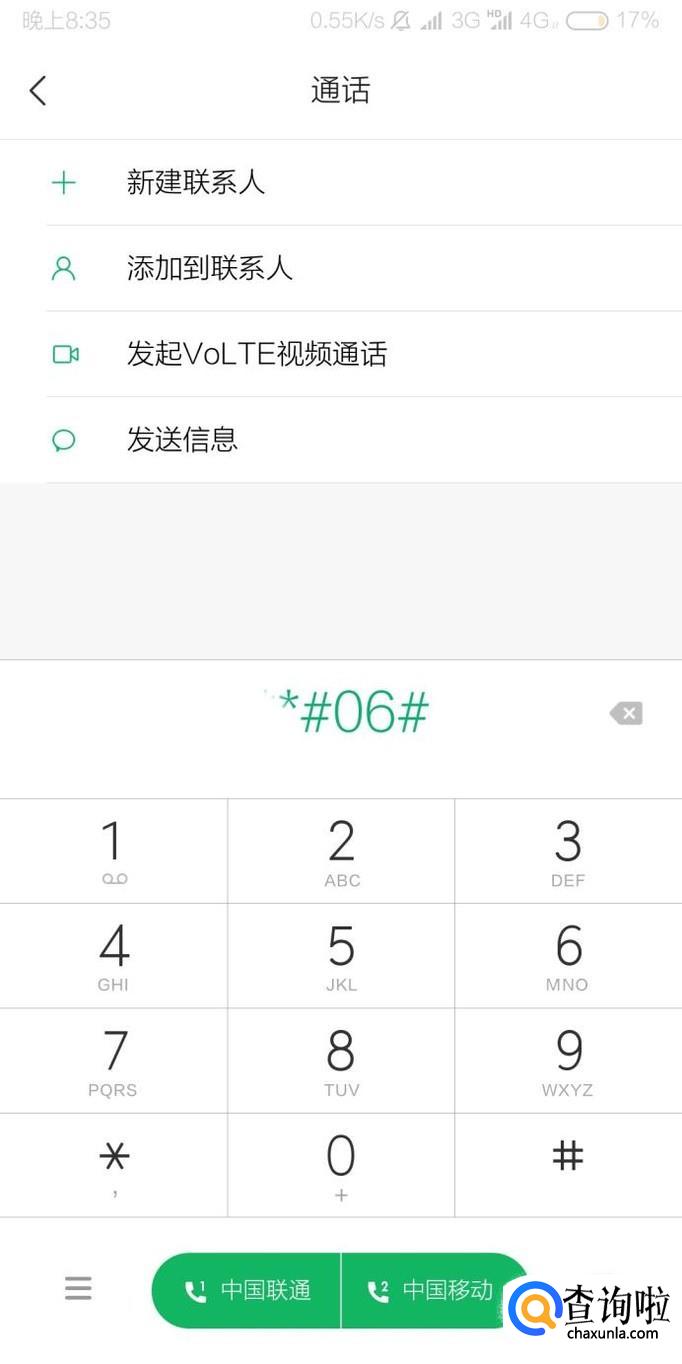Start a VoLTE video call (发起VoLTE视频通话)
The width and height of the screenshot is (682, 1364).
coord(256,354)
